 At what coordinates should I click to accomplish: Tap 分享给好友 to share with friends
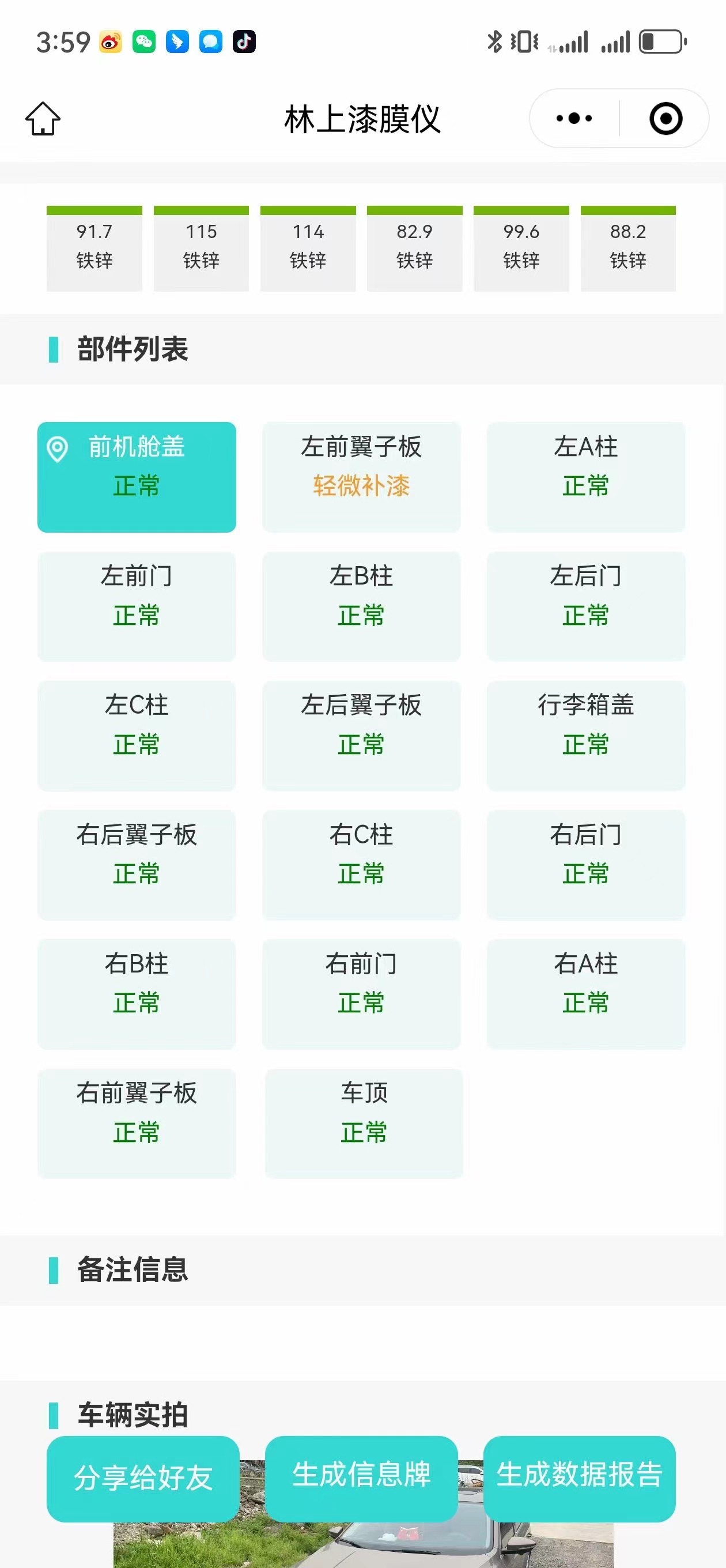pyautogui.click(x=143, y=1479)
